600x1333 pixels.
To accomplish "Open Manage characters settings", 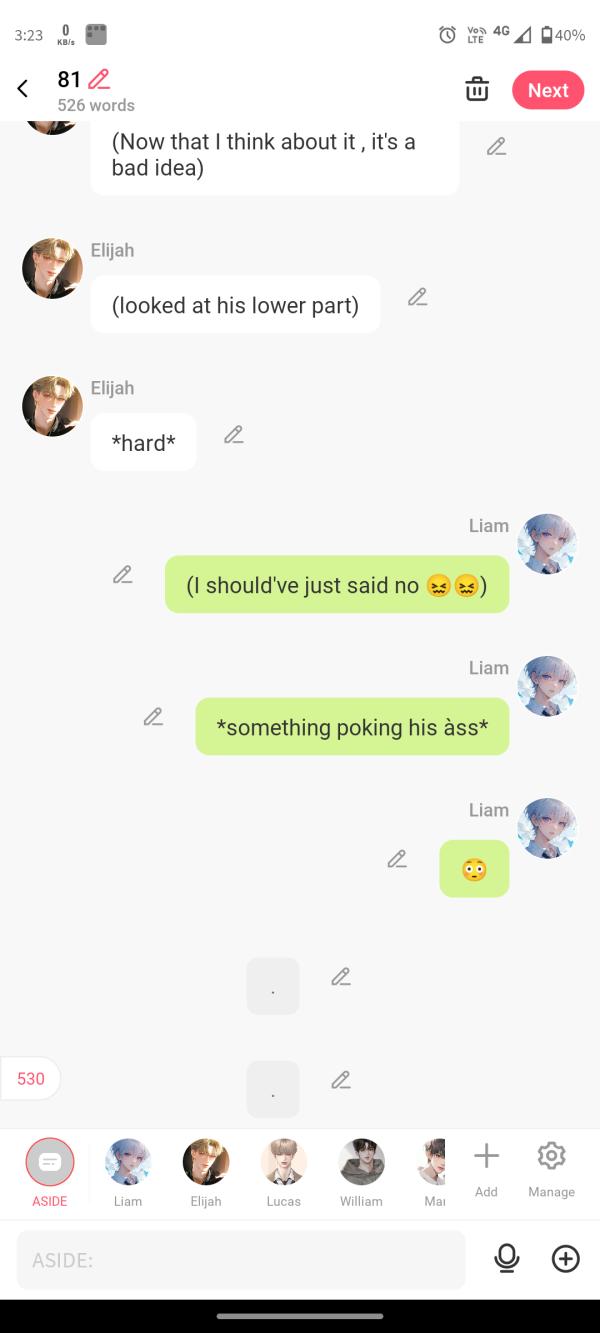I will [x=551, y=1167].
